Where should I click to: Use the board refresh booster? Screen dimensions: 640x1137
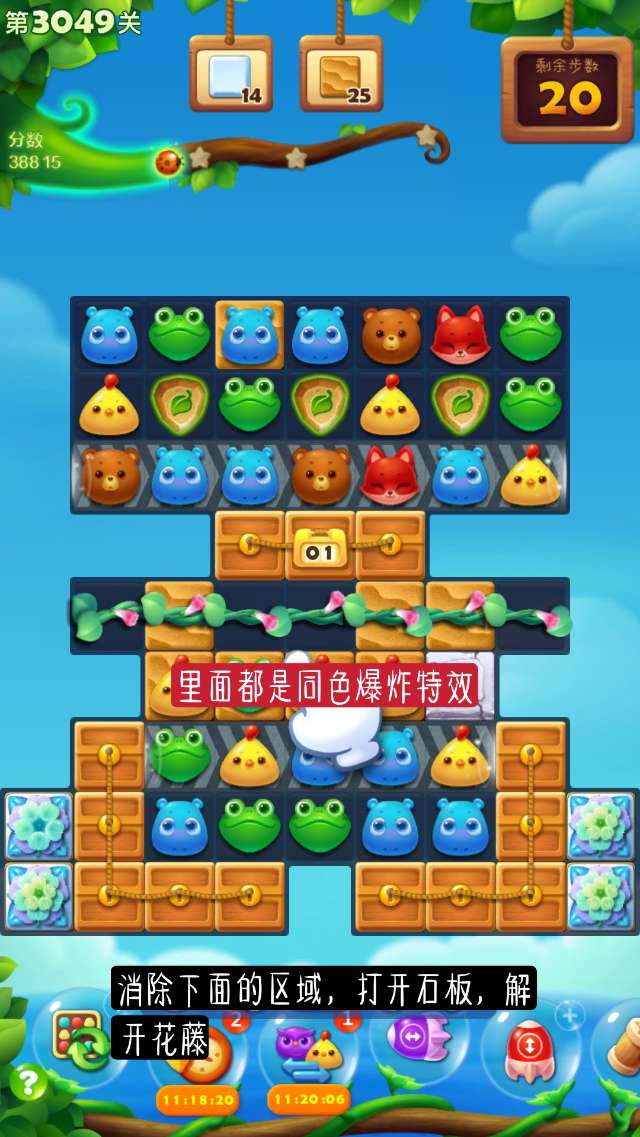pyautogui.click(x=78, y=1038)
